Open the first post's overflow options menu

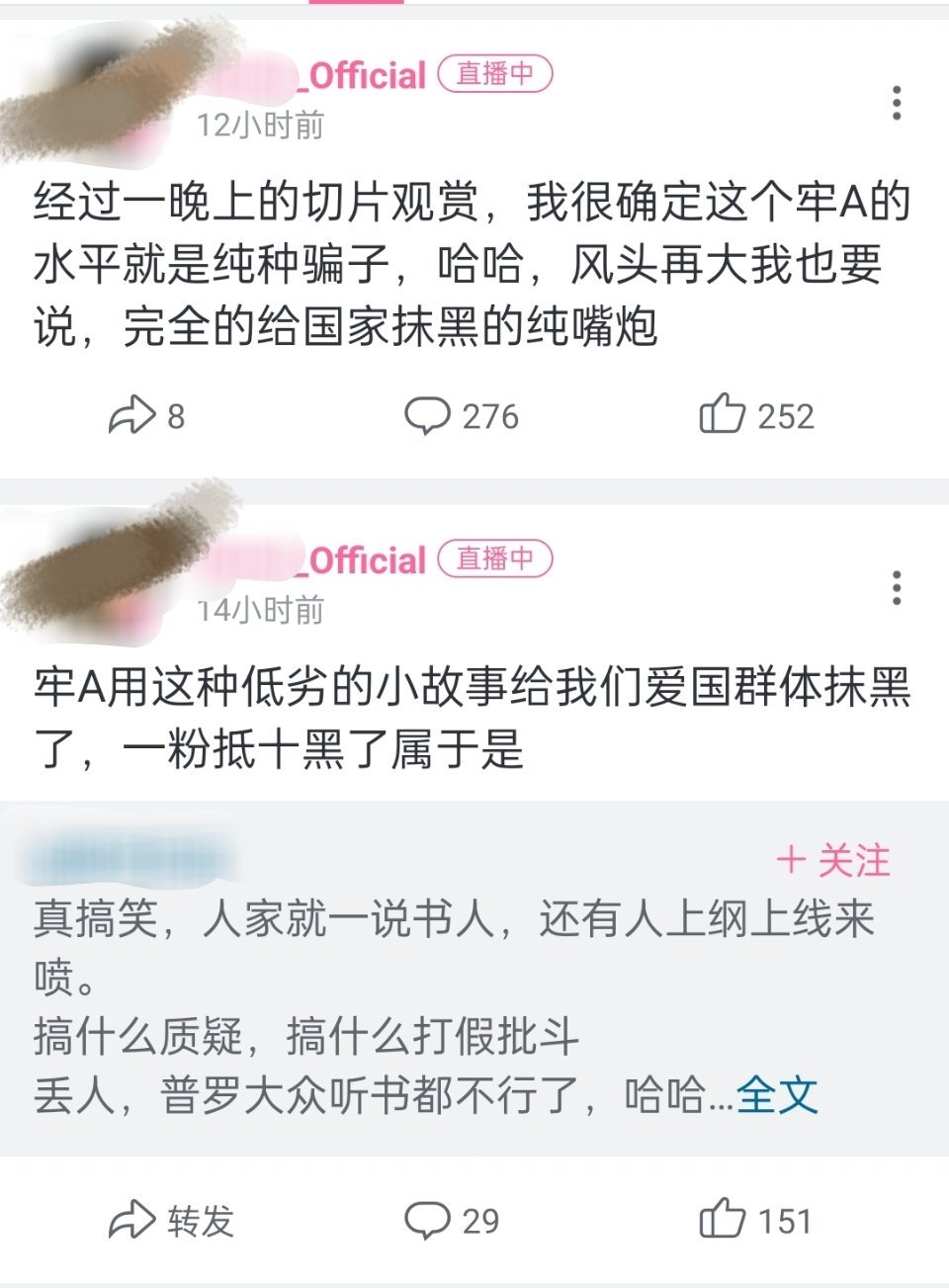(x=898, y=102)
